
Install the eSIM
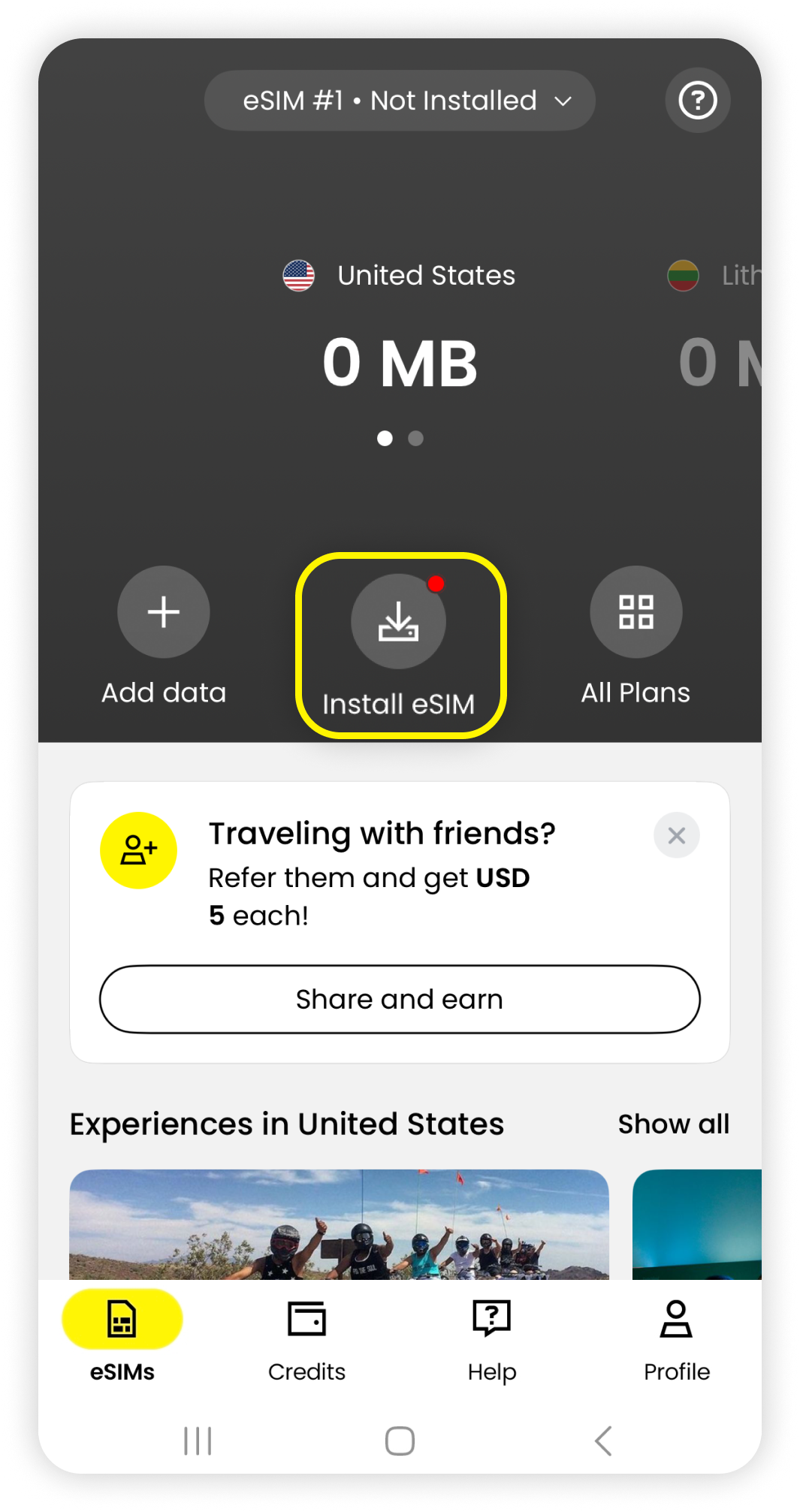(399, 623)
